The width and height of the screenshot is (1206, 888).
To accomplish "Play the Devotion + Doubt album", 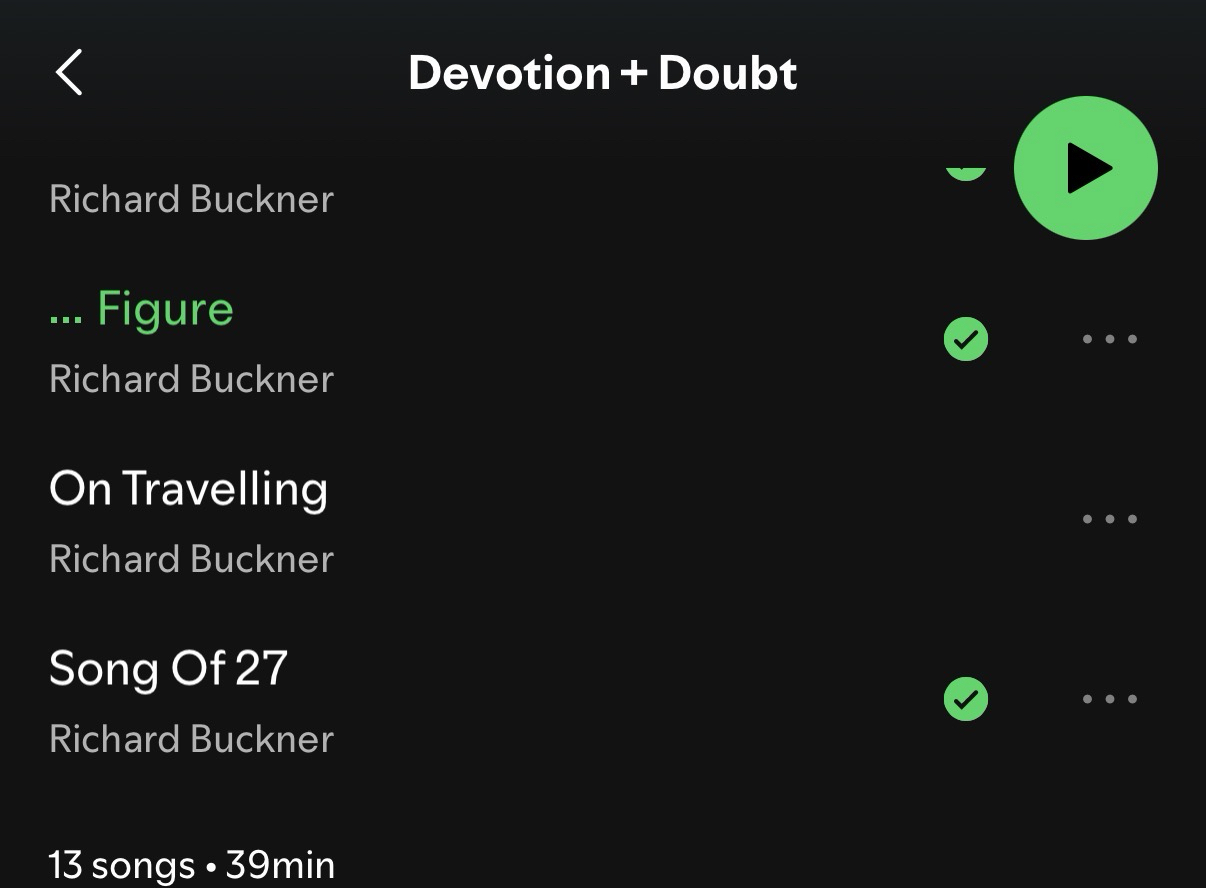I will pos(1085,168).
